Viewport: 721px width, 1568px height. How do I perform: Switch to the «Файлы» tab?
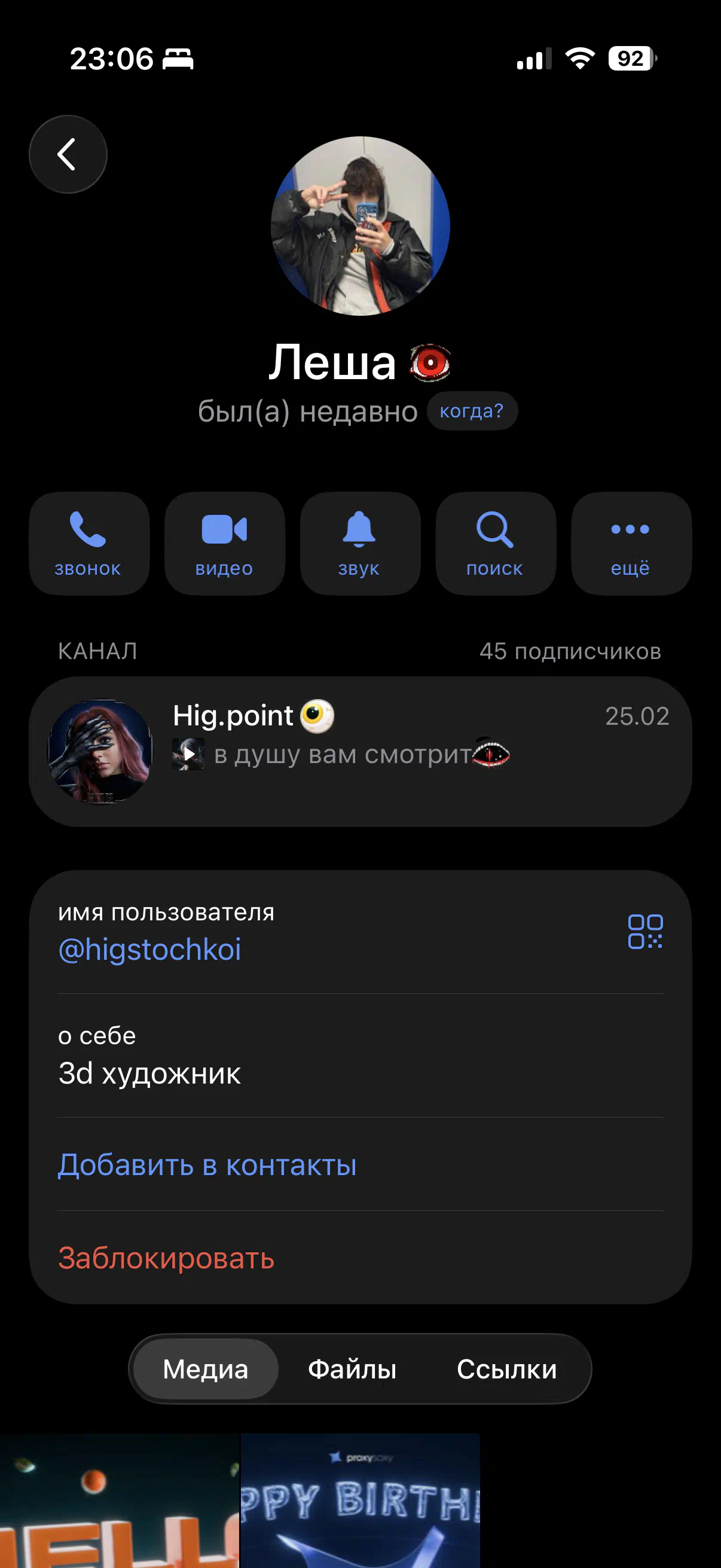[352, 1369]
